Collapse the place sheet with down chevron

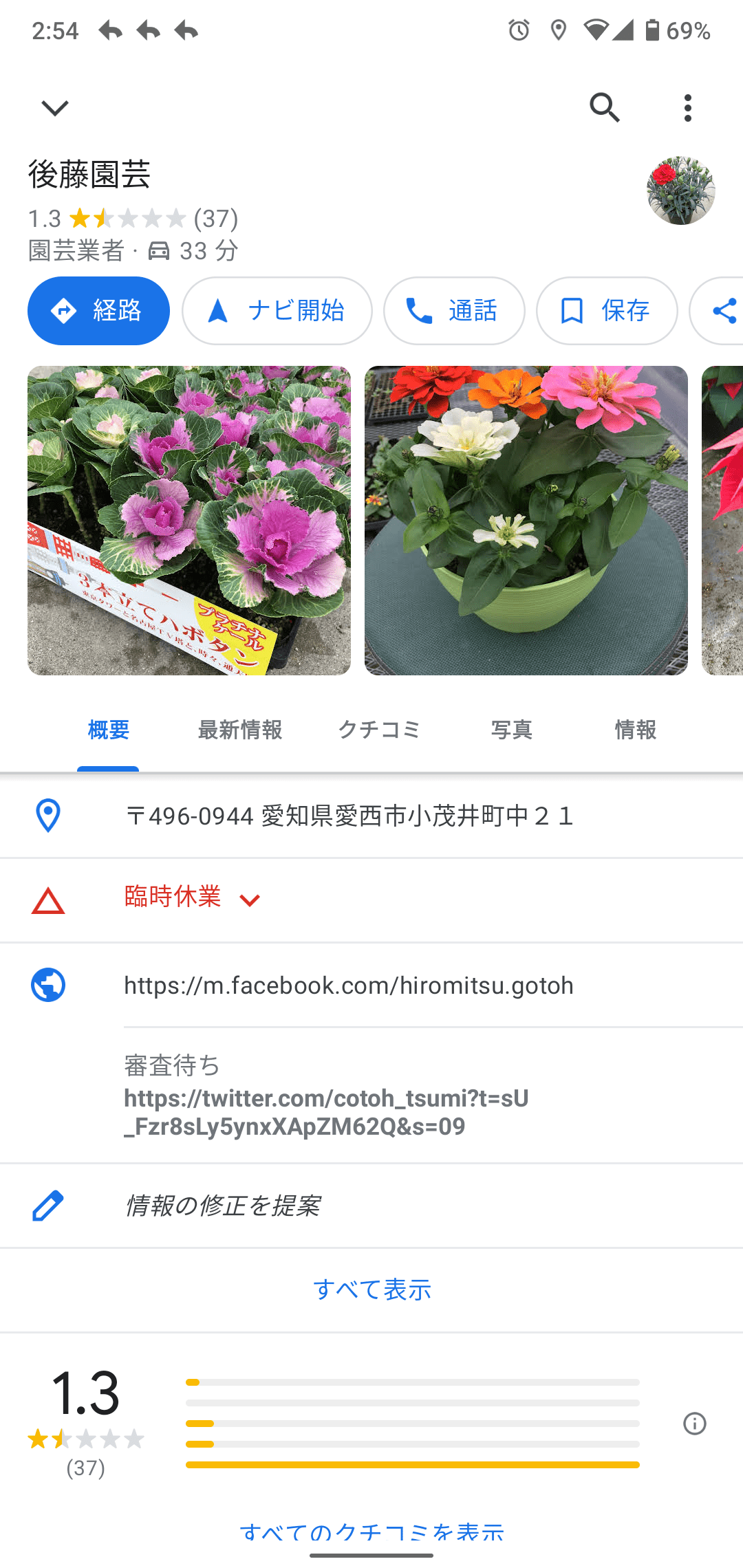(55, 108)
